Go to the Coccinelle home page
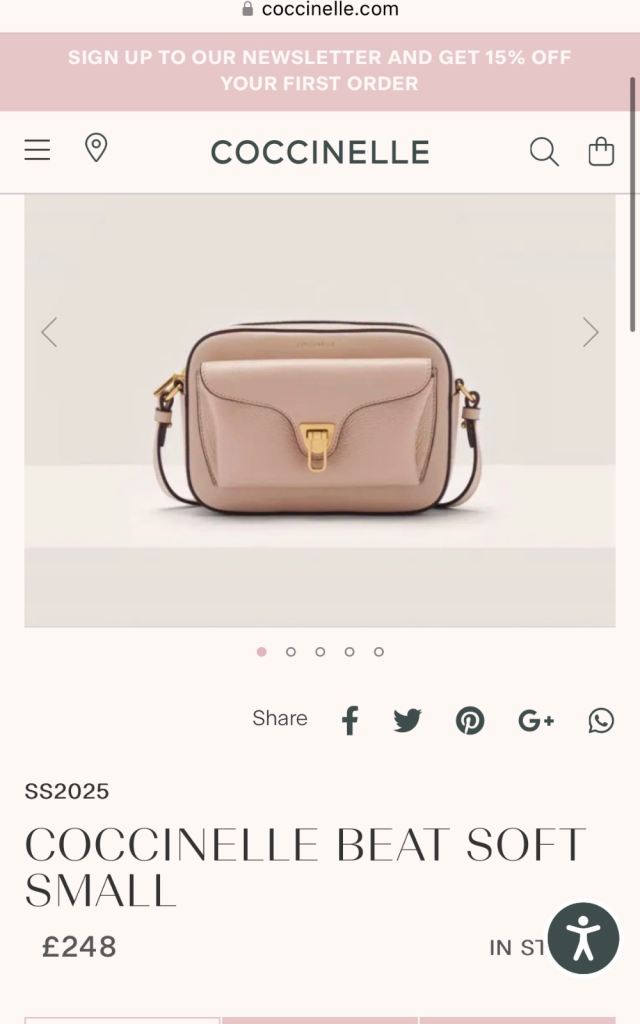 click(x=320, y=152)
